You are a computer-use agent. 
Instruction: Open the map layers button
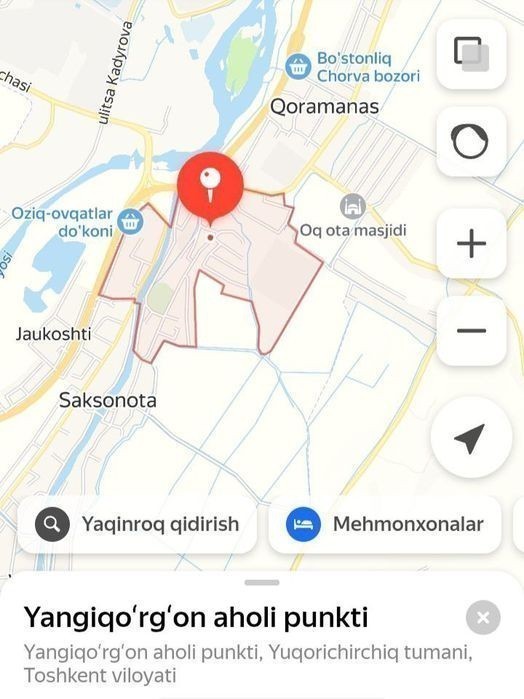pyautogui.click(x=471, y=54)
